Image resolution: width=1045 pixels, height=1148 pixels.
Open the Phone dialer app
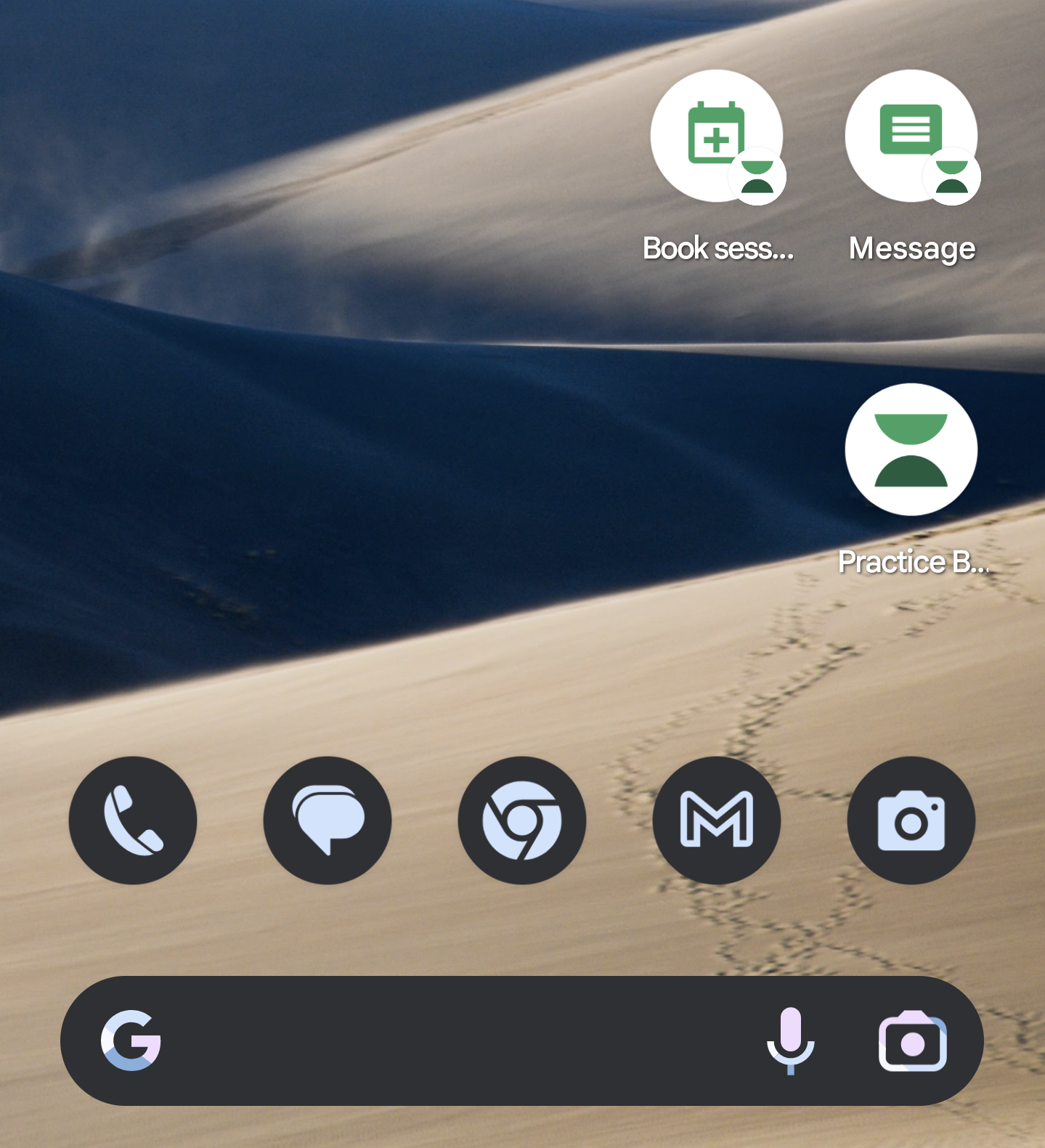coord(133,821)
